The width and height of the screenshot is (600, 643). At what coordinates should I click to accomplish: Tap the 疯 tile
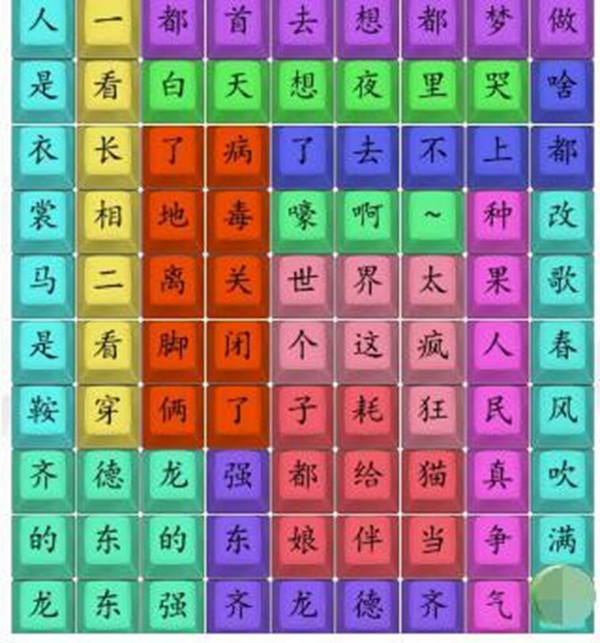click(432, 345)
